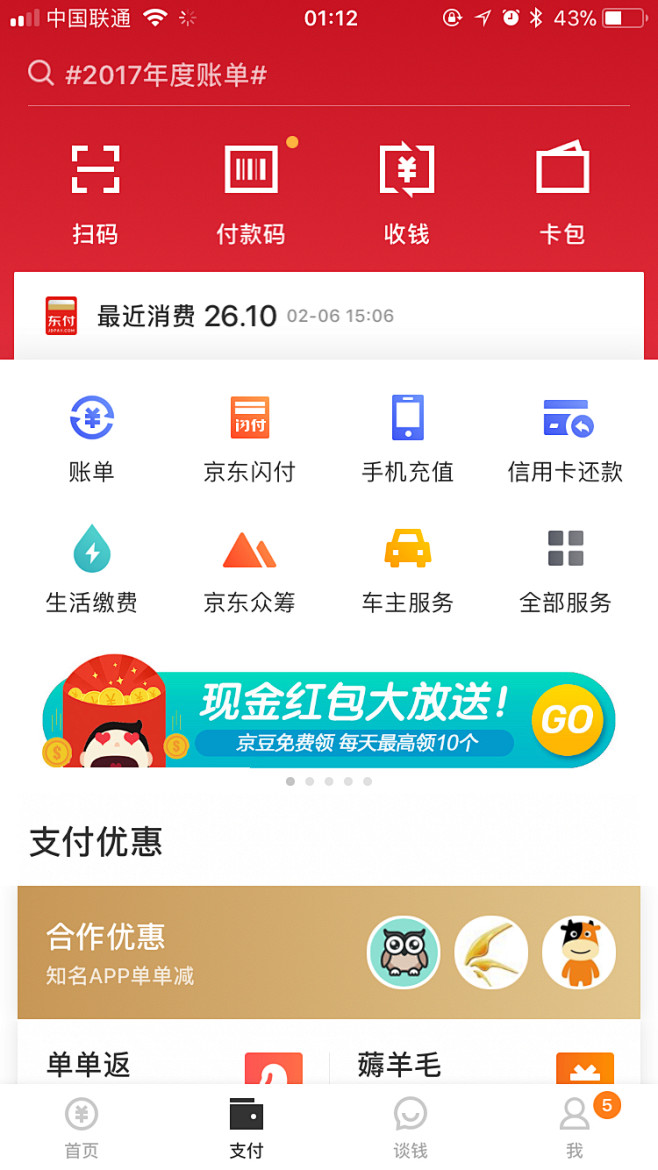Tap the 现金红包大放送 banner

pos(328,718)
